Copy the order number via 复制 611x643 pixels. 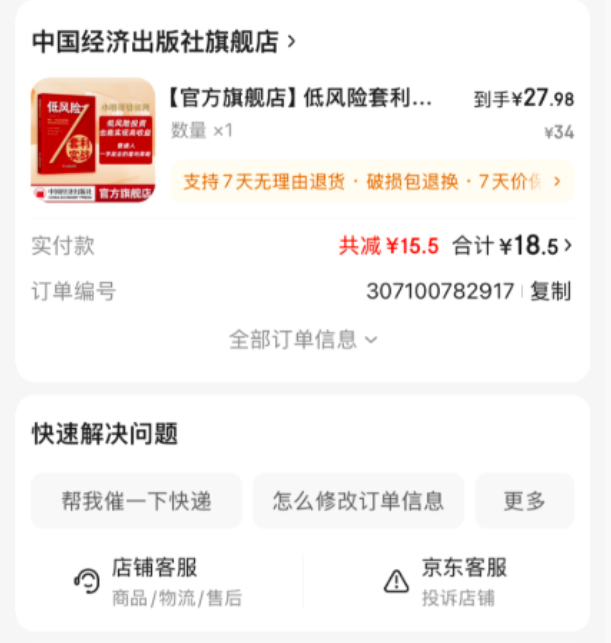point(550,291)
